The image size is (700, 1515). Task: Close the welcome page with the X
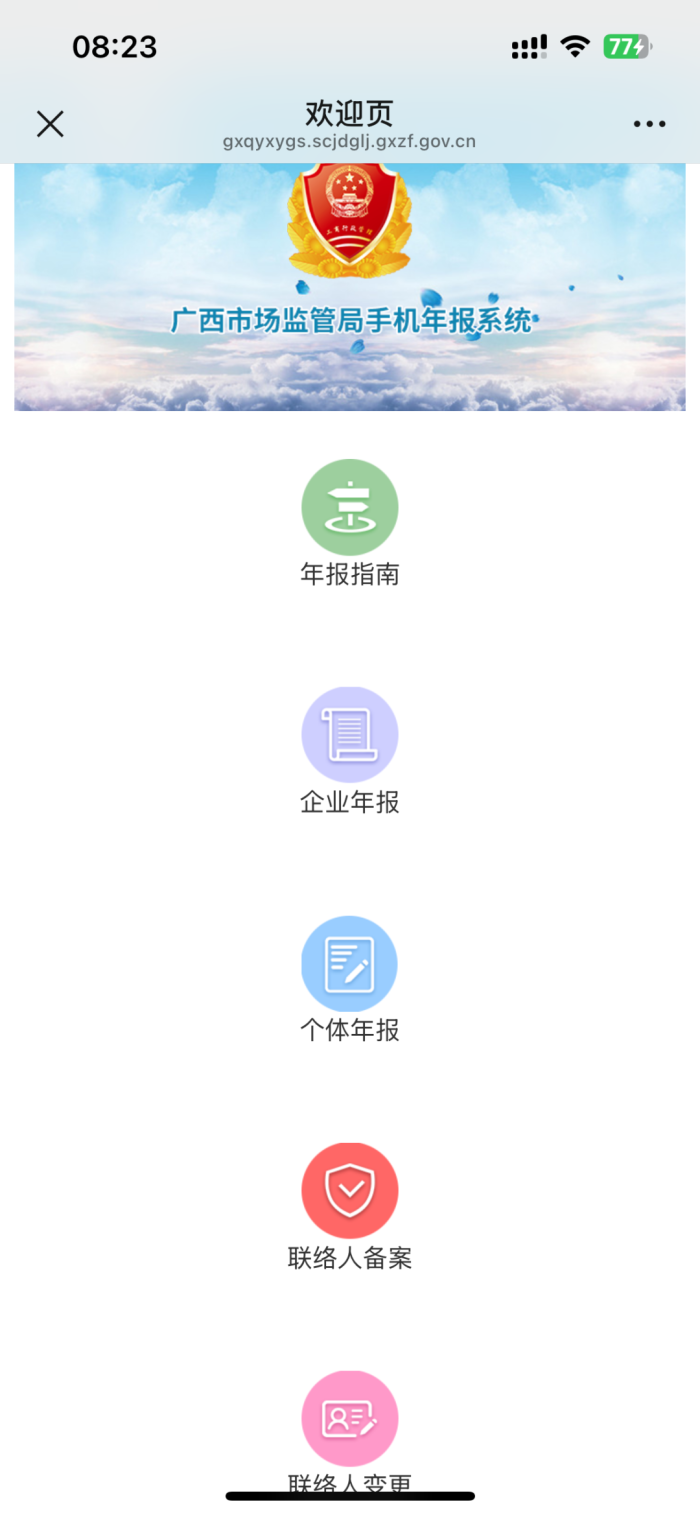[x=50, y=124]
